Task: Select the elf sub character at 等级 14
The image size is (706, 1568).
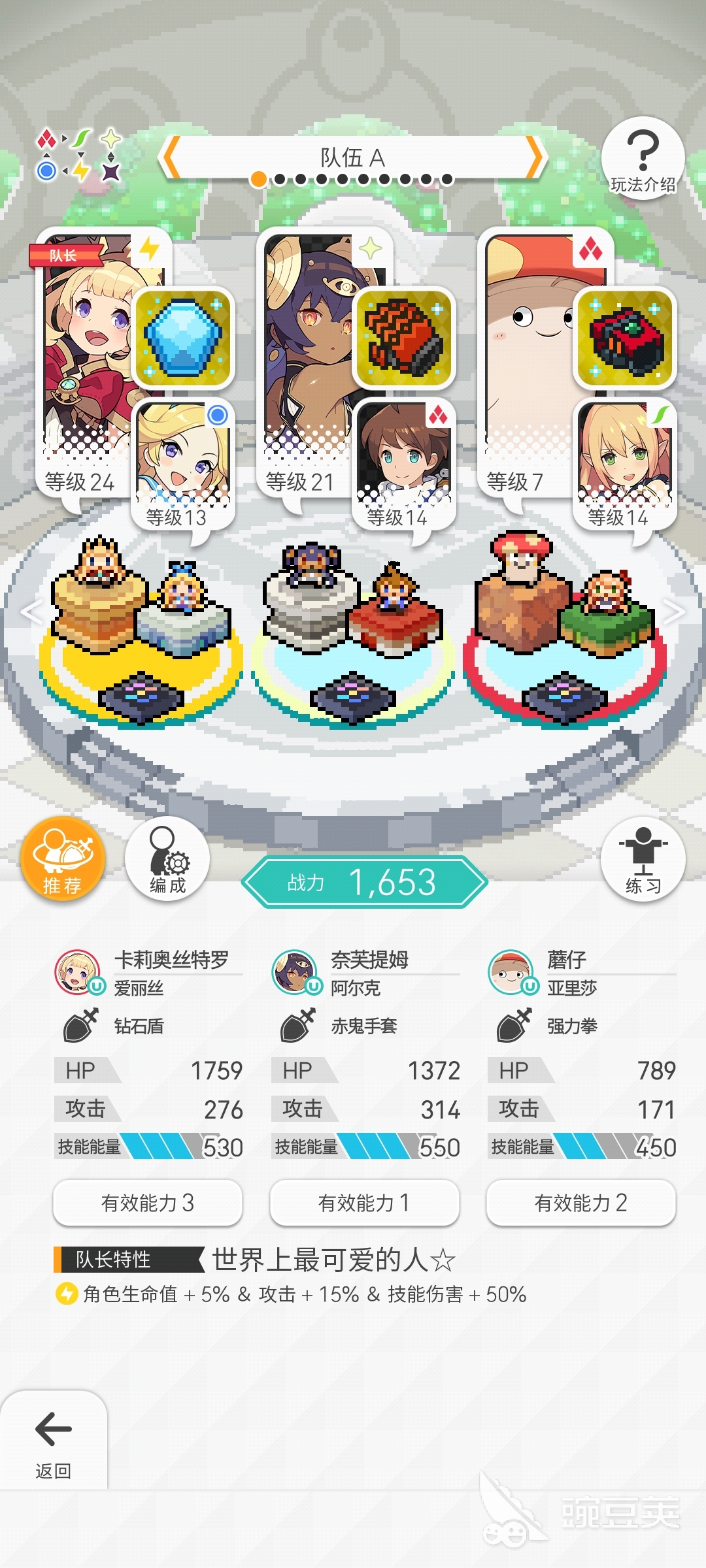Action: click(x=624, y=461)
